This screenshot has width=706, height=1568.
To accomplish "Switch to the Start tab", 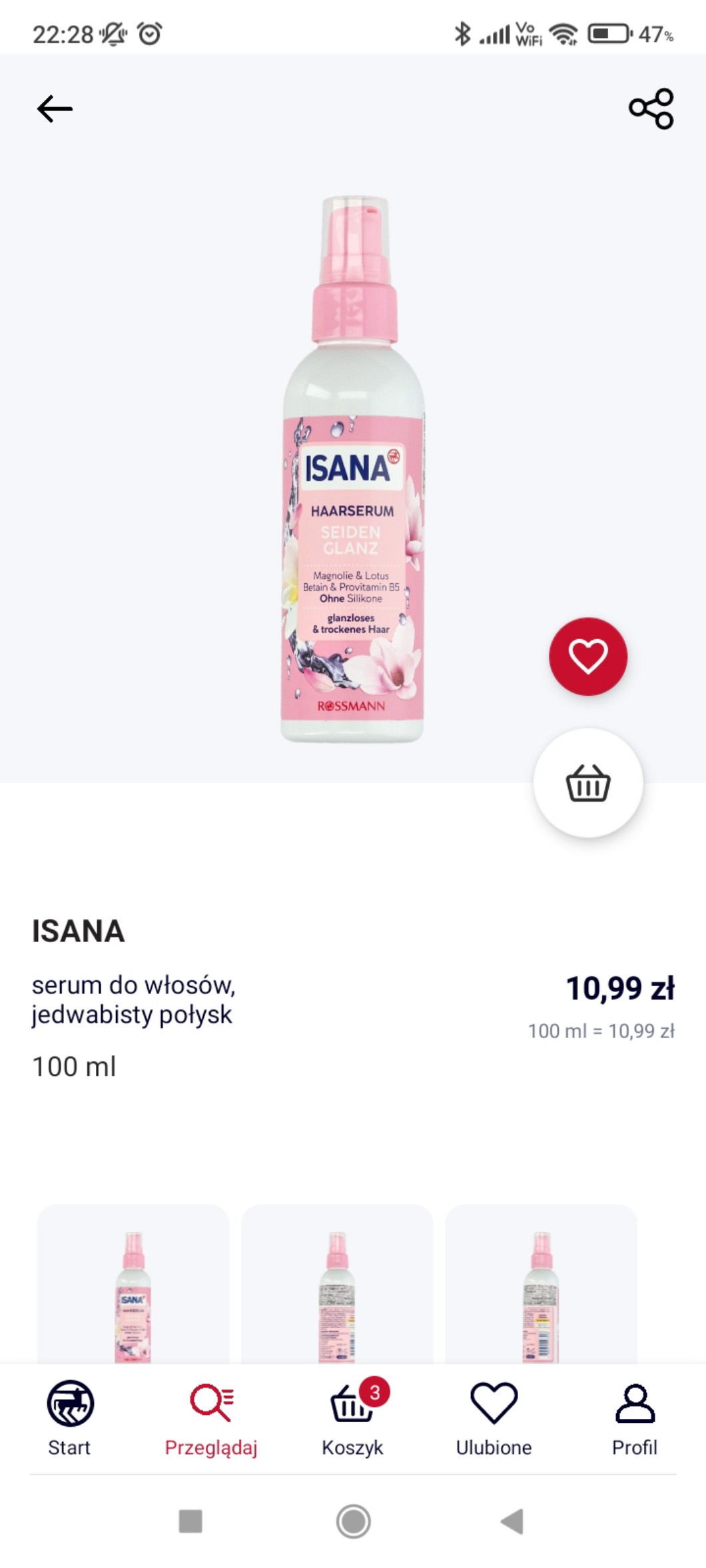I will pyautogui.click(x=70, y=1418).
